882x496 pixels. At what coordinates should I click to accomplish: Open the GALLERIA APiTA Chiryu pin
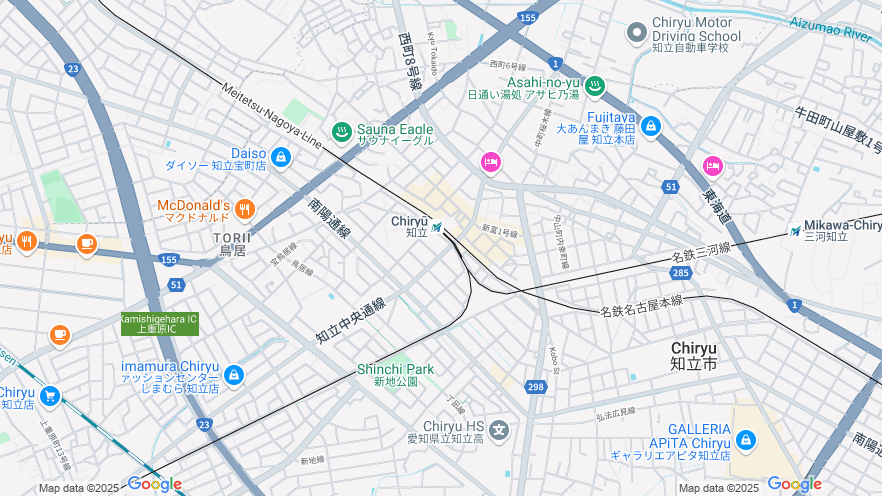tap(746, 440)
